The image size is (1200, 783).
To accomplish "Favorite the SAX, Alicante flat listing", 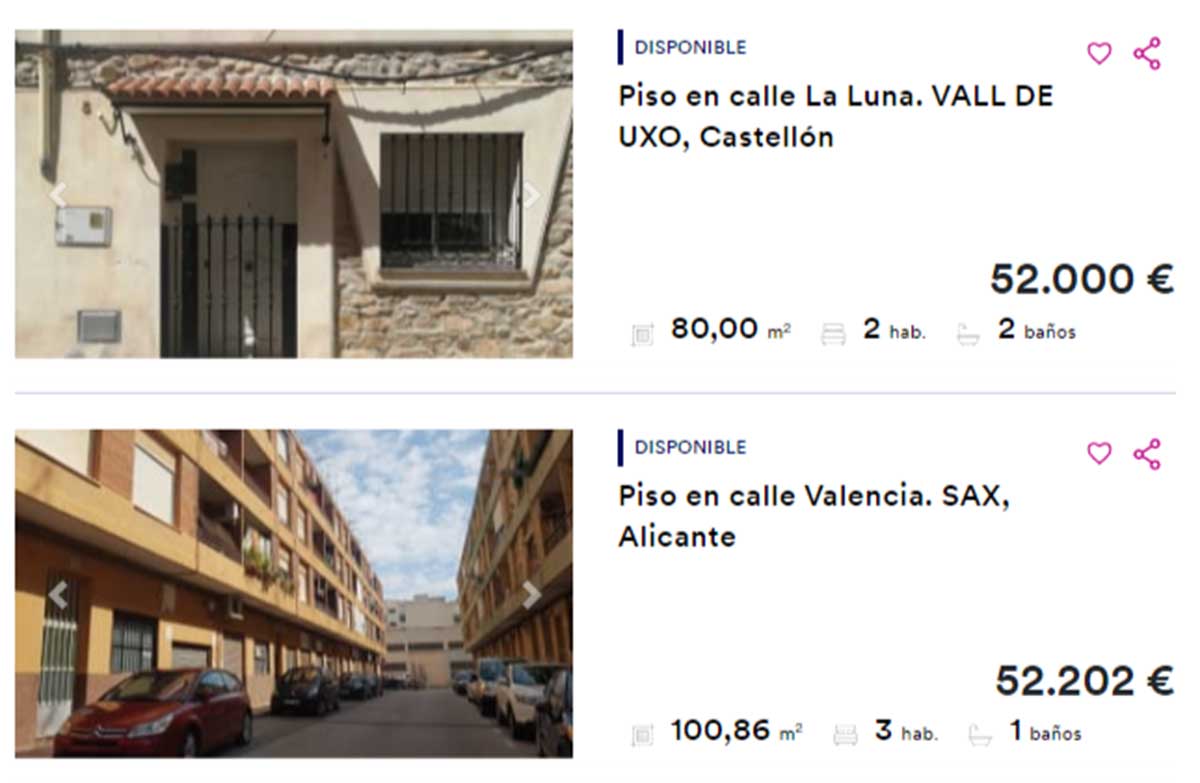I will pos(1099,454).
